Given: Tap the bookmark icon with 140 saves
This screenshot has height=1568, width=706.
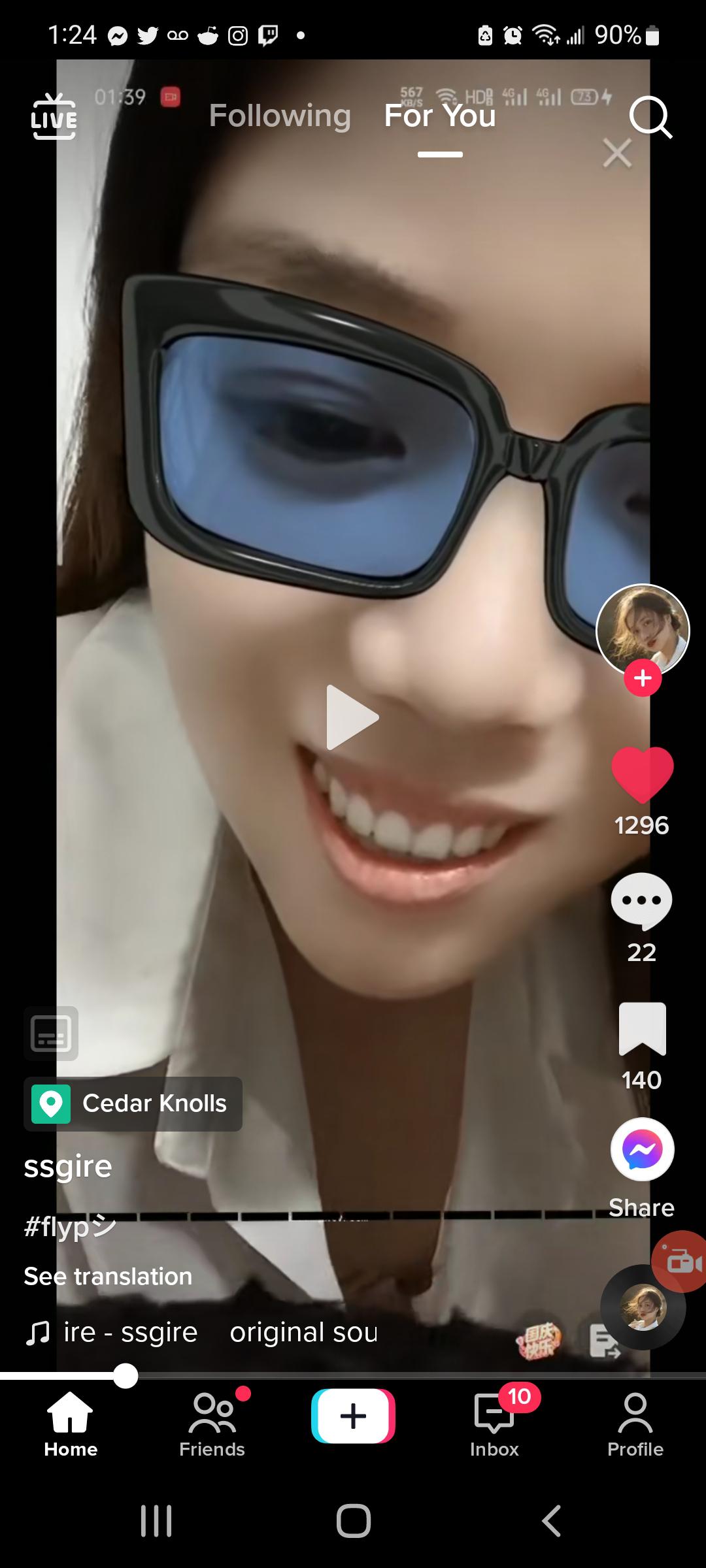Looking at the screenshot, I should (642, 1029).
